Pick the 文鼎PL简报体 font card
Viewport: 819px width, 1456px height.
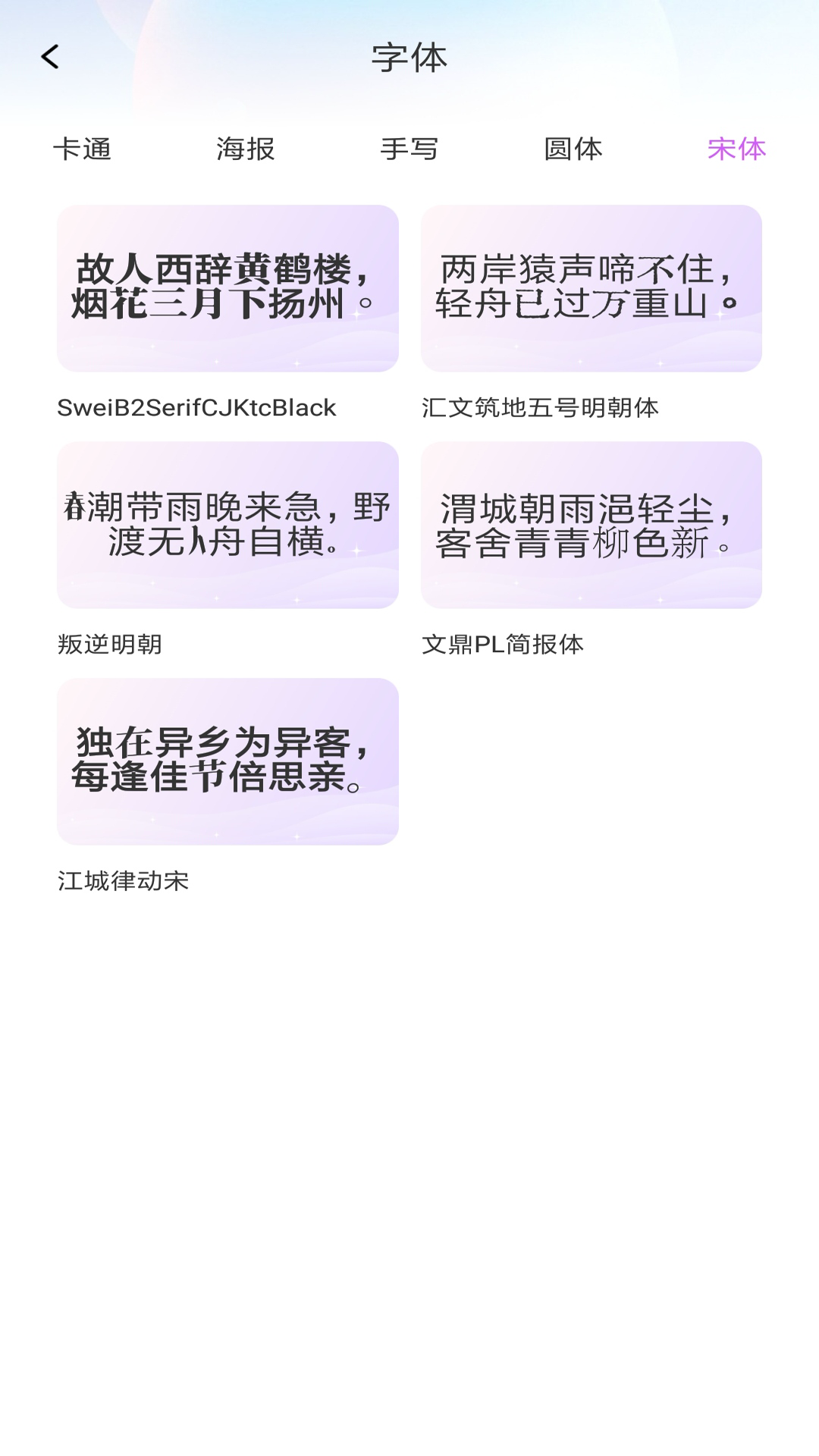pos(591,525)
